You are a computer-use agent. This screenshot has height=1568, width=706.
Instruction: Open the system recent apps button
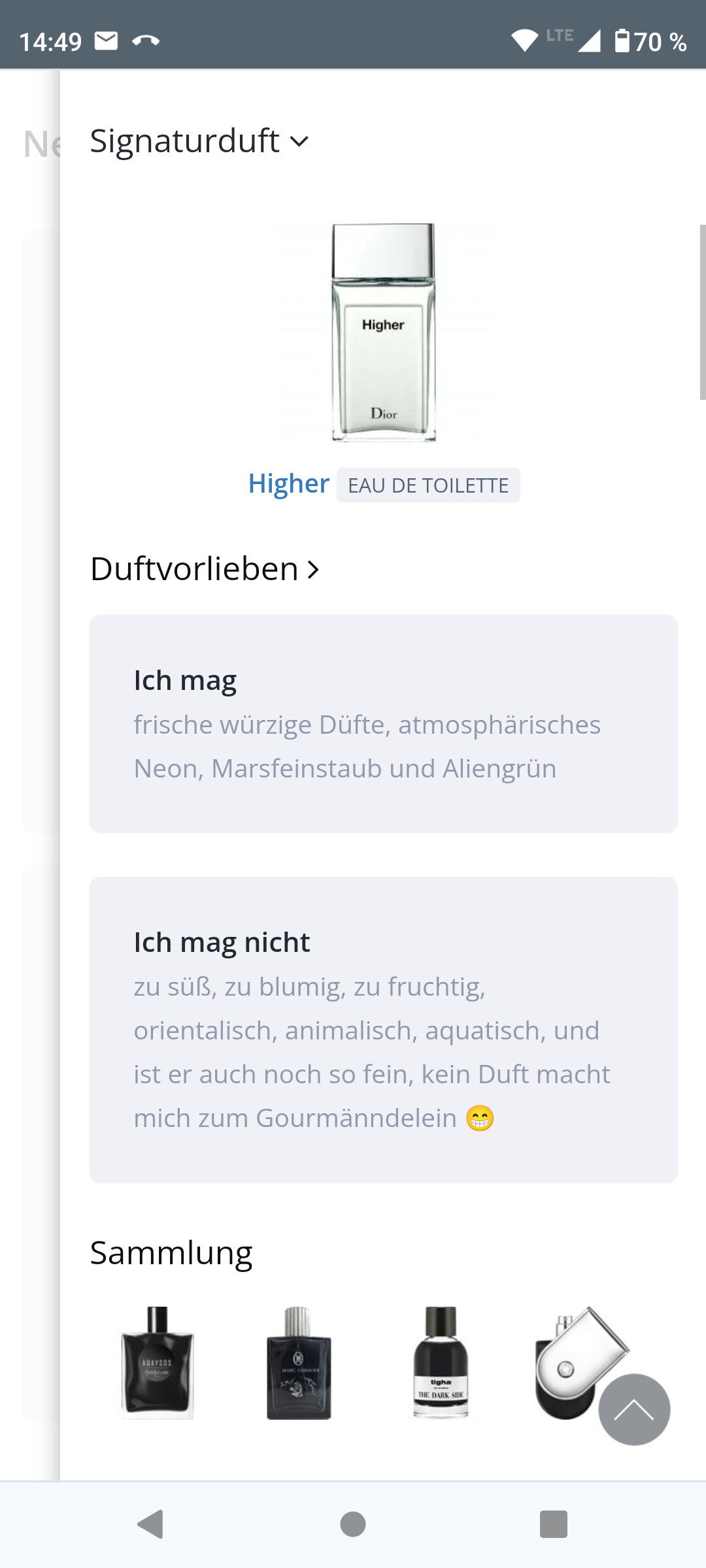coord(554,1524)
